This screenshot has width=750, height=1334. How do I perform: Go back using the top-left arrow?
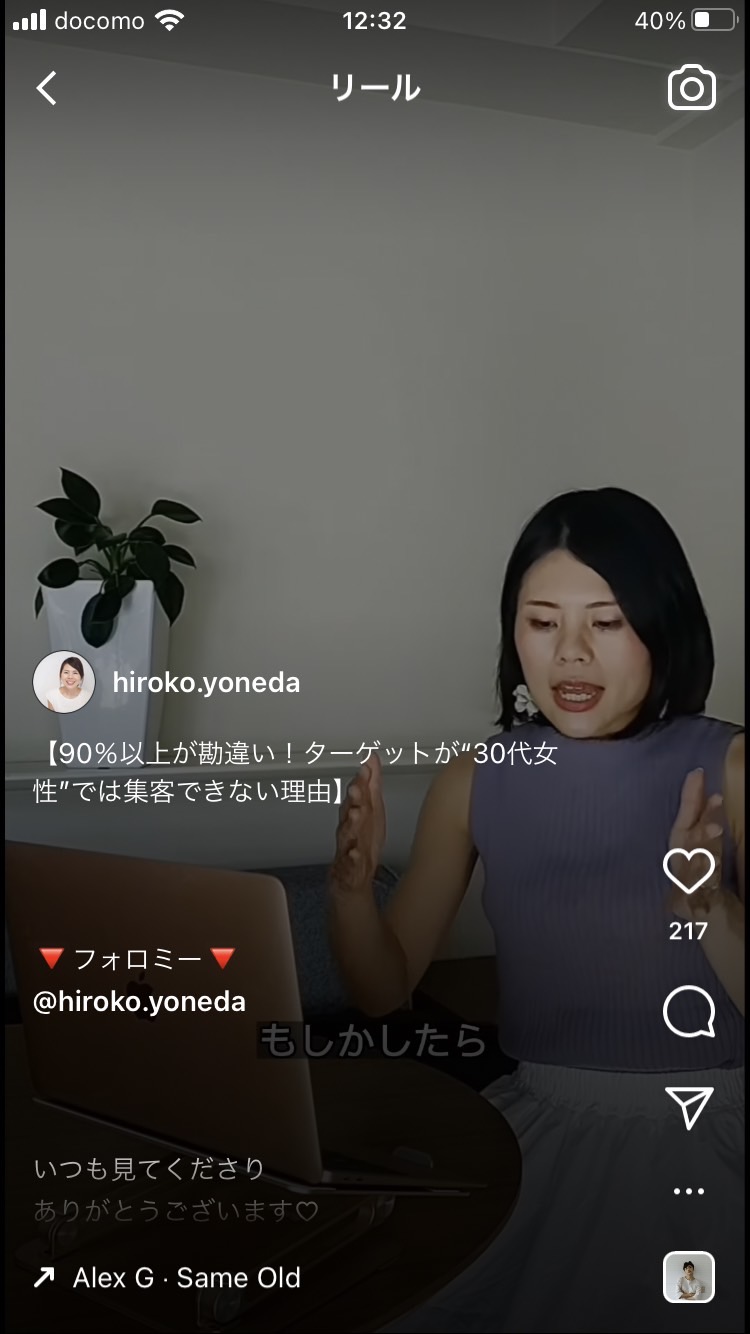pyautogui.click(x=47, y=88)
